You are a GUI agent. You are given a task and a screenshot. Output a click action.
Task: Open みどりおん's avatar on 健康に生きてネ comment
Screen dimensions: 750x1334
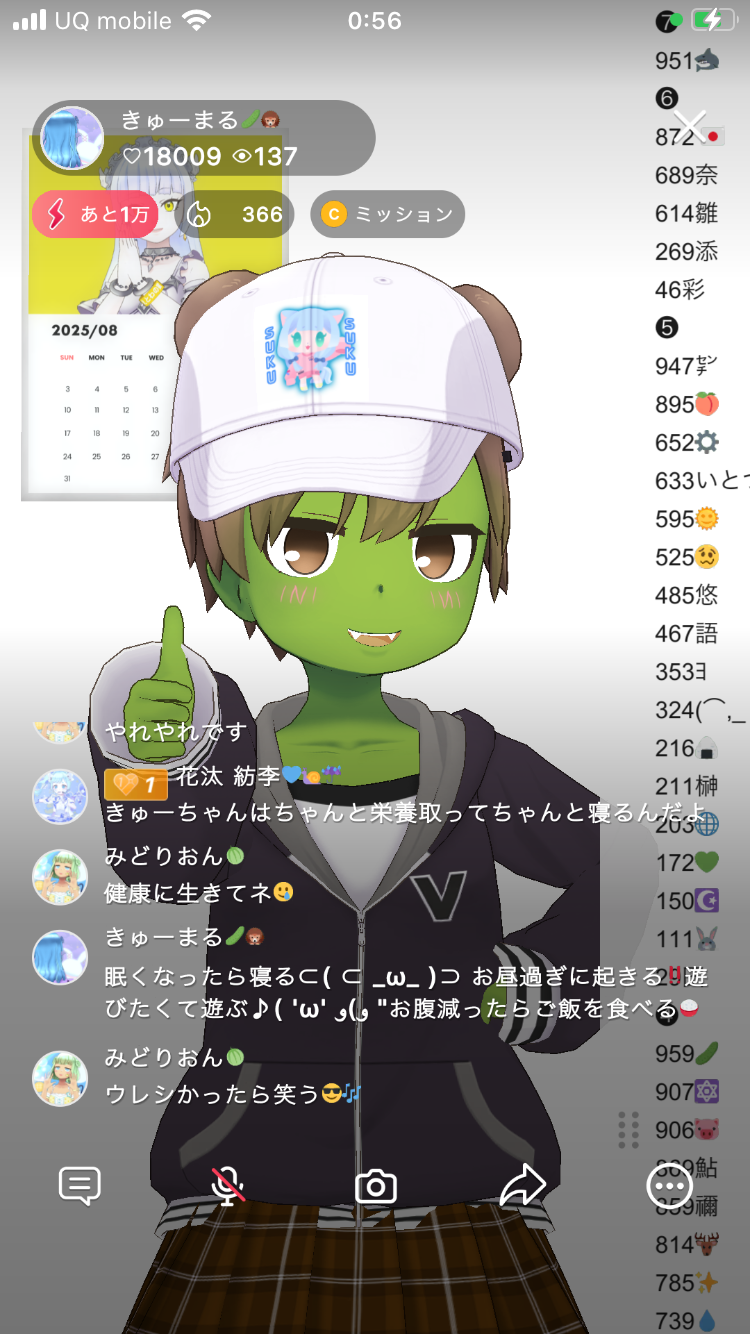point(60,877)
